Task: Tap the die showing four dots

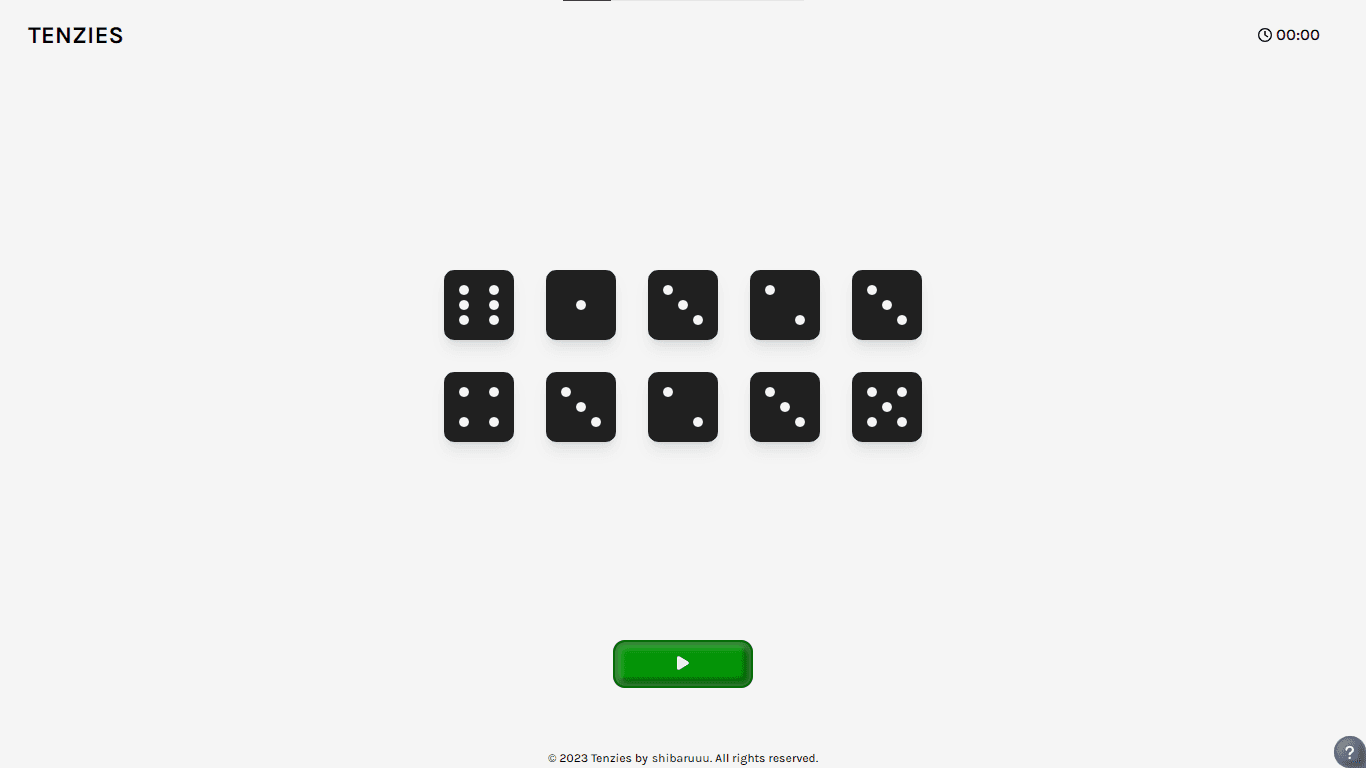Action: [x=479, y=407]
